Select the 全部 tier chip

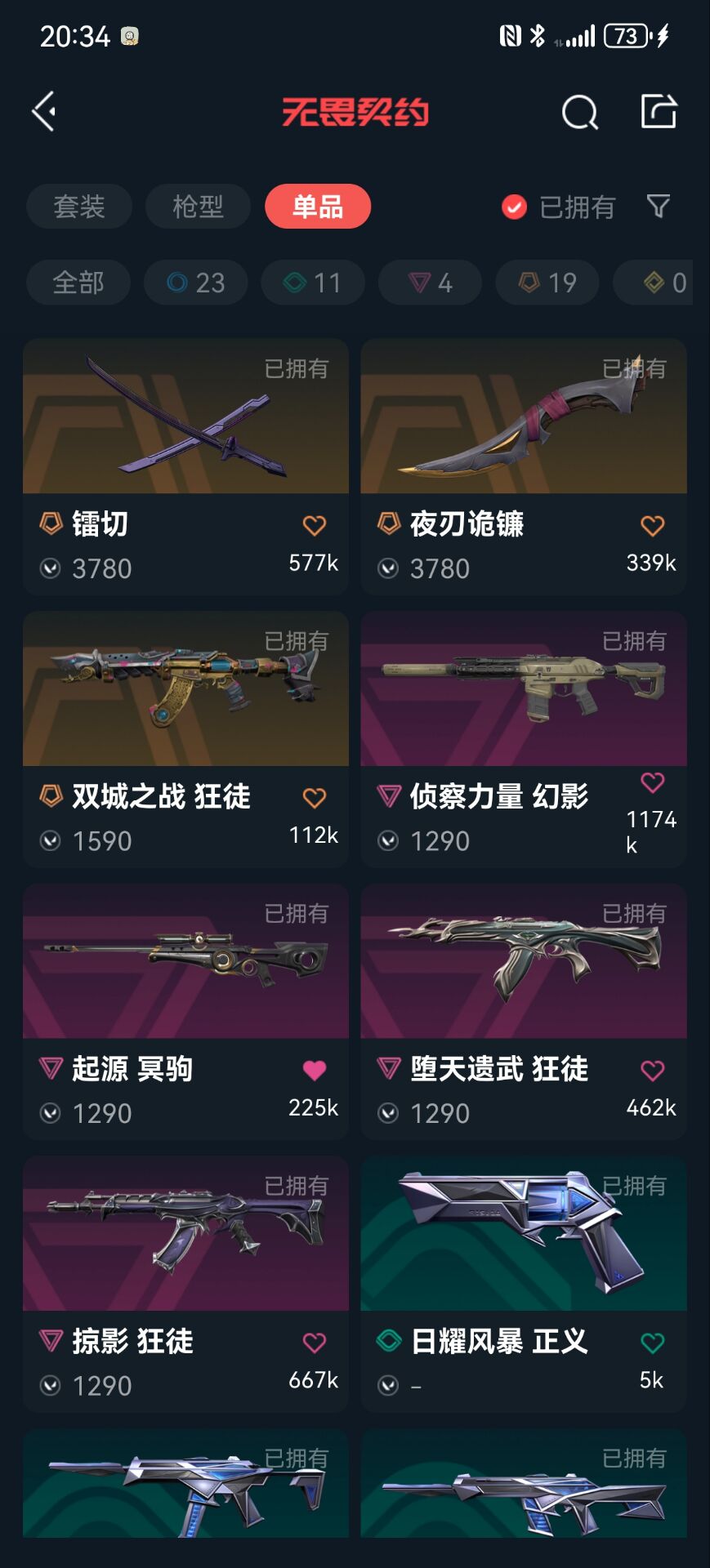pos(78,283)
